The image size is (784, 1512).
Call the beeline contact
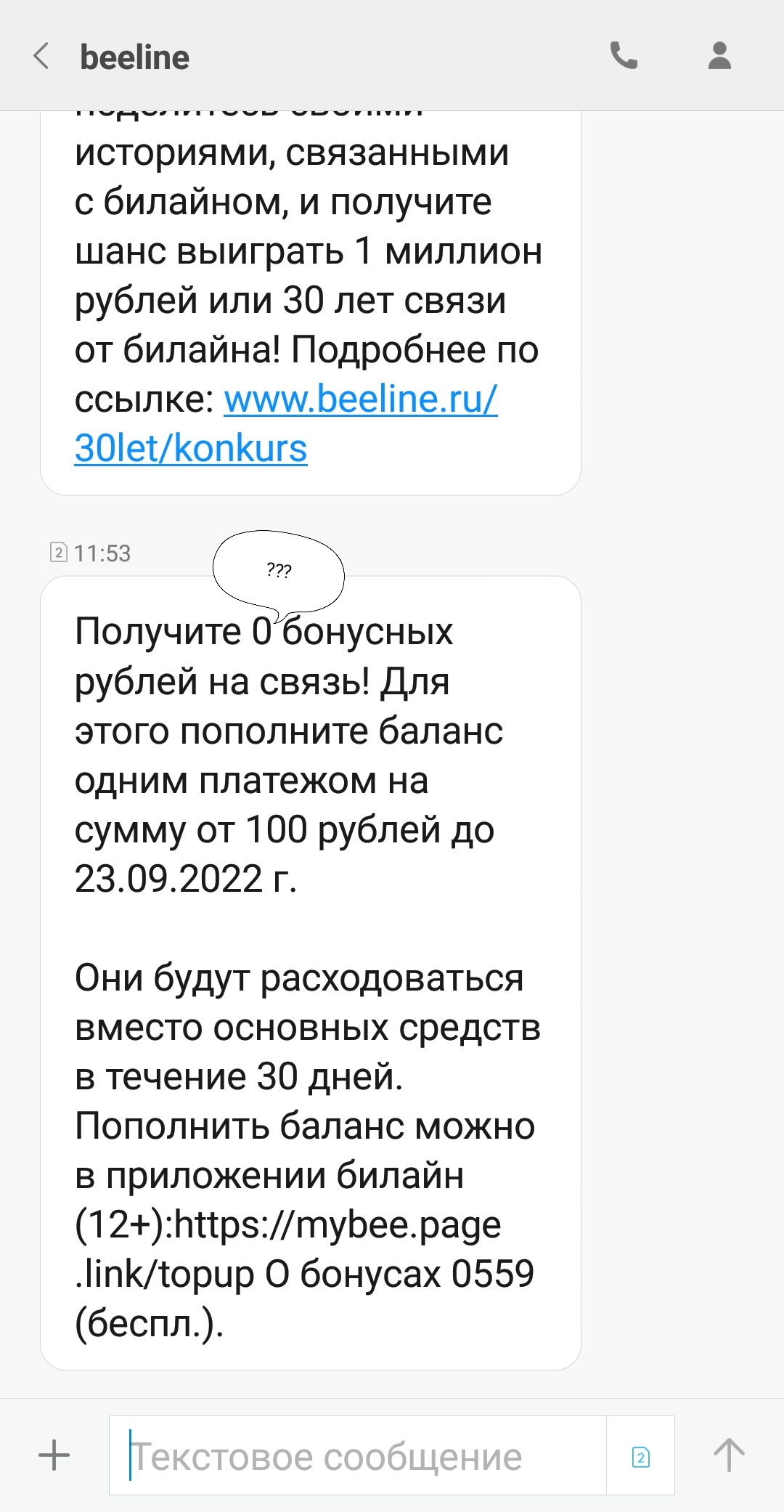tap(624, 56)
